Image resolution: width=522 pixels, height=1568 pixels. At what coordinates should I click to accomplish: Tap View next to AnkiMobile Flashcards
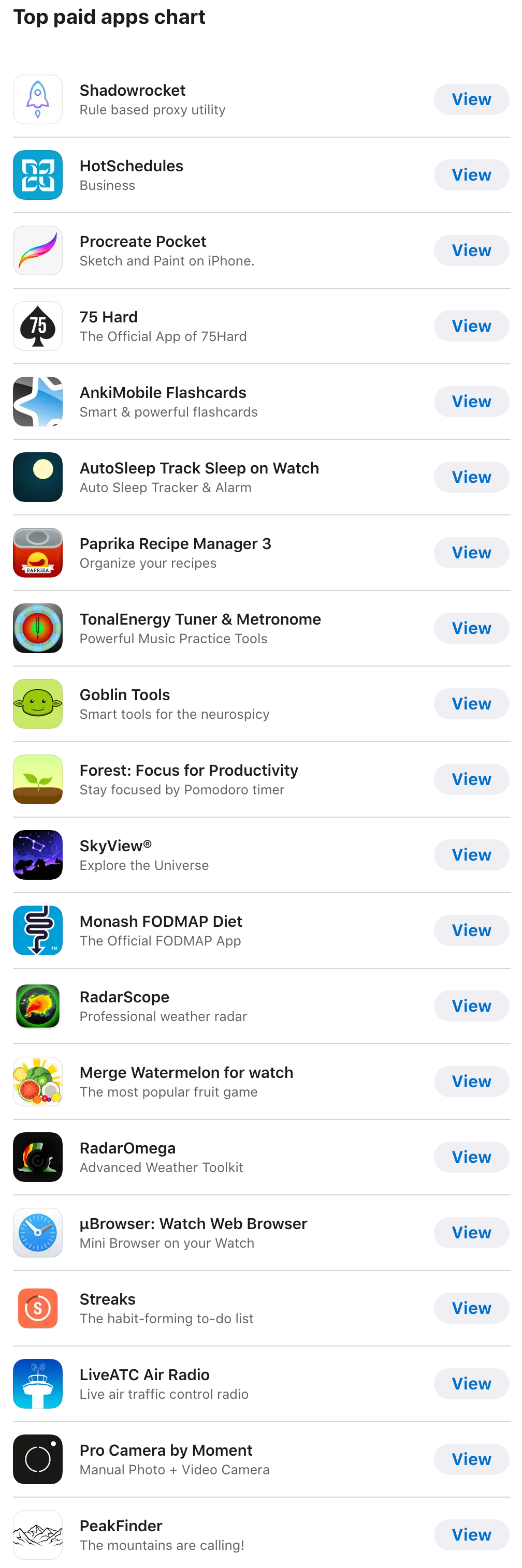point(471,401)
